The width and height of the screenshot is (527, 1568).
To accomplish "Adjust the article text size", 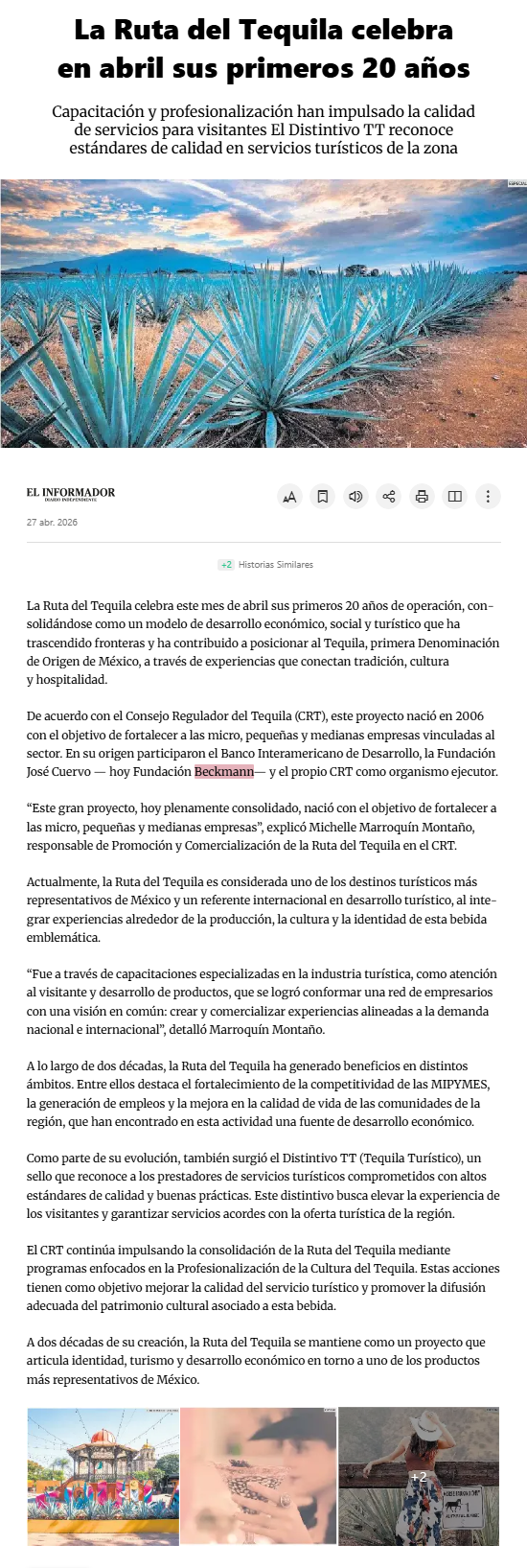I will [x=289, y=496].
